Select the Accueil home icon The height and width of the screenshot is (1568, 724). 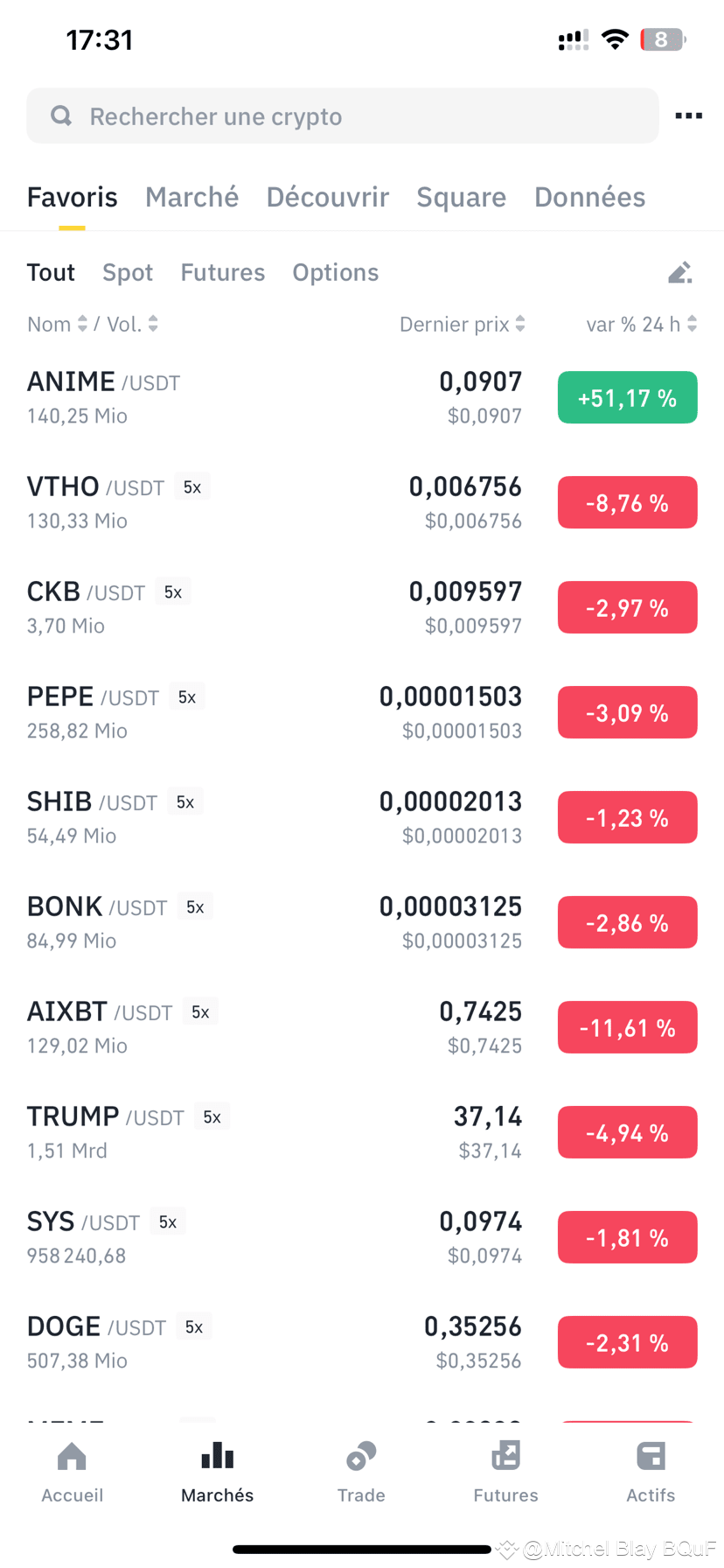coord(72,1456)
